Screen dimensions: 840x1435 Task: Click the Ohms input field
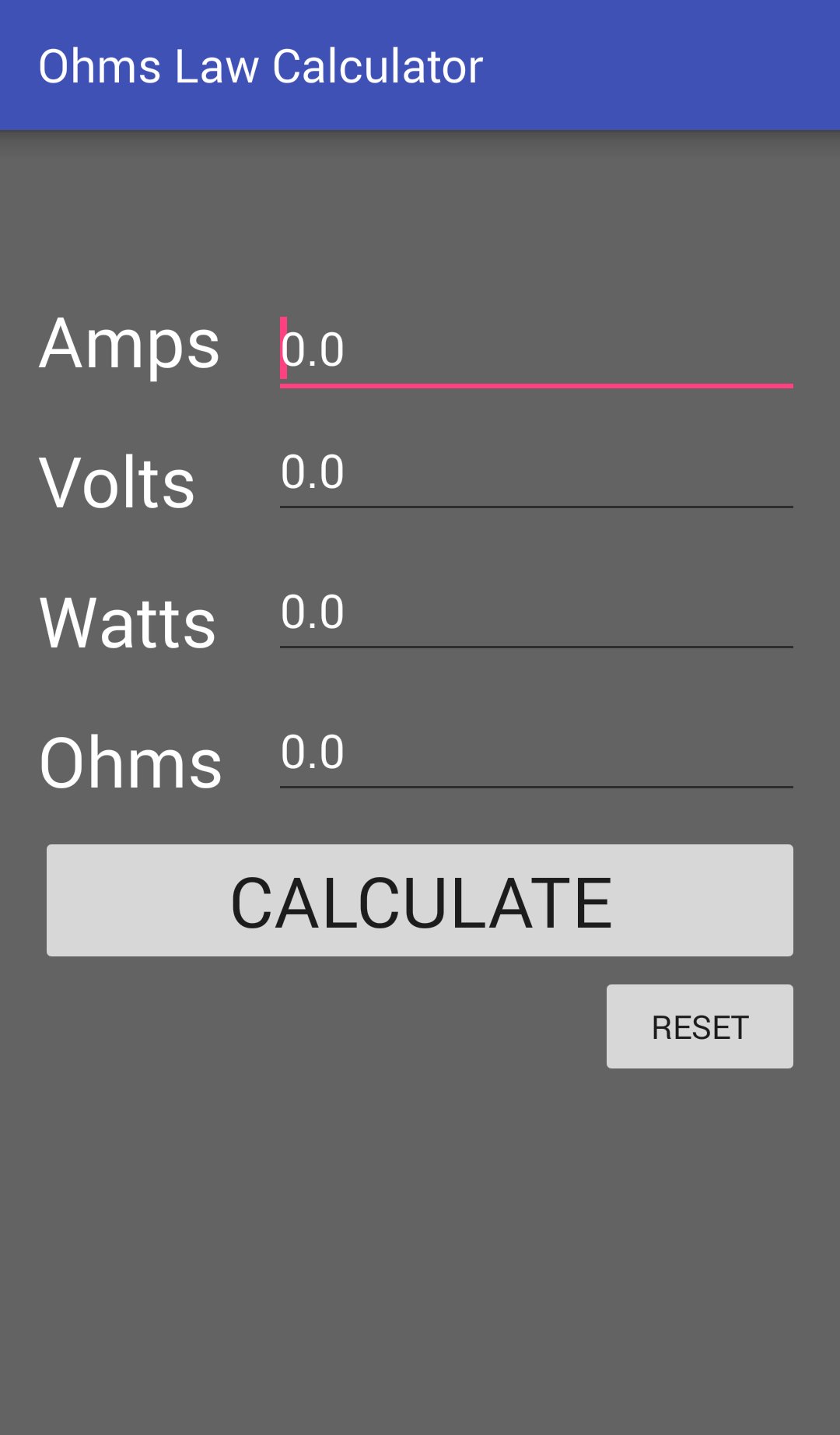click(537, 755)
